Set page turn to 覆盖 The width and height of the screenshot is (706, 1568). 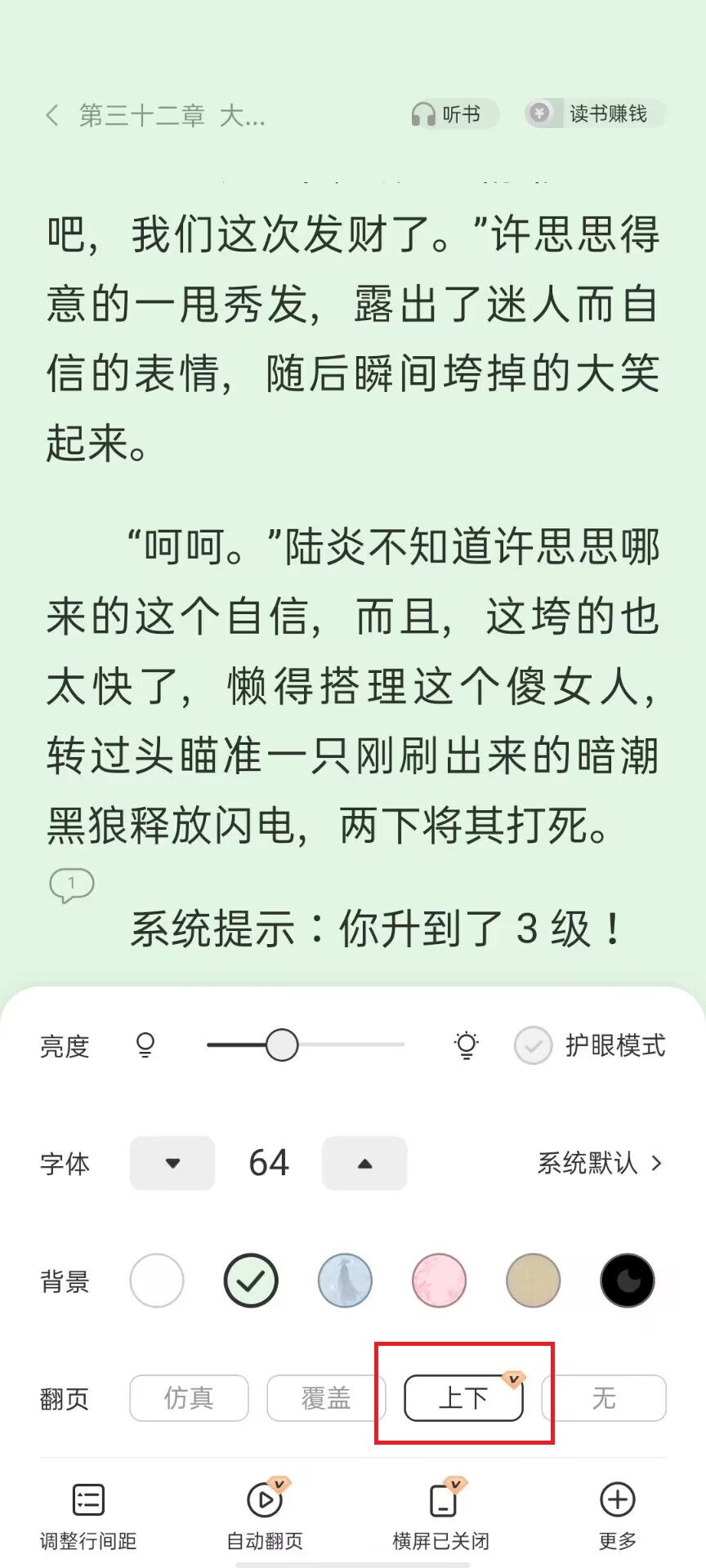click(325, 1398)
